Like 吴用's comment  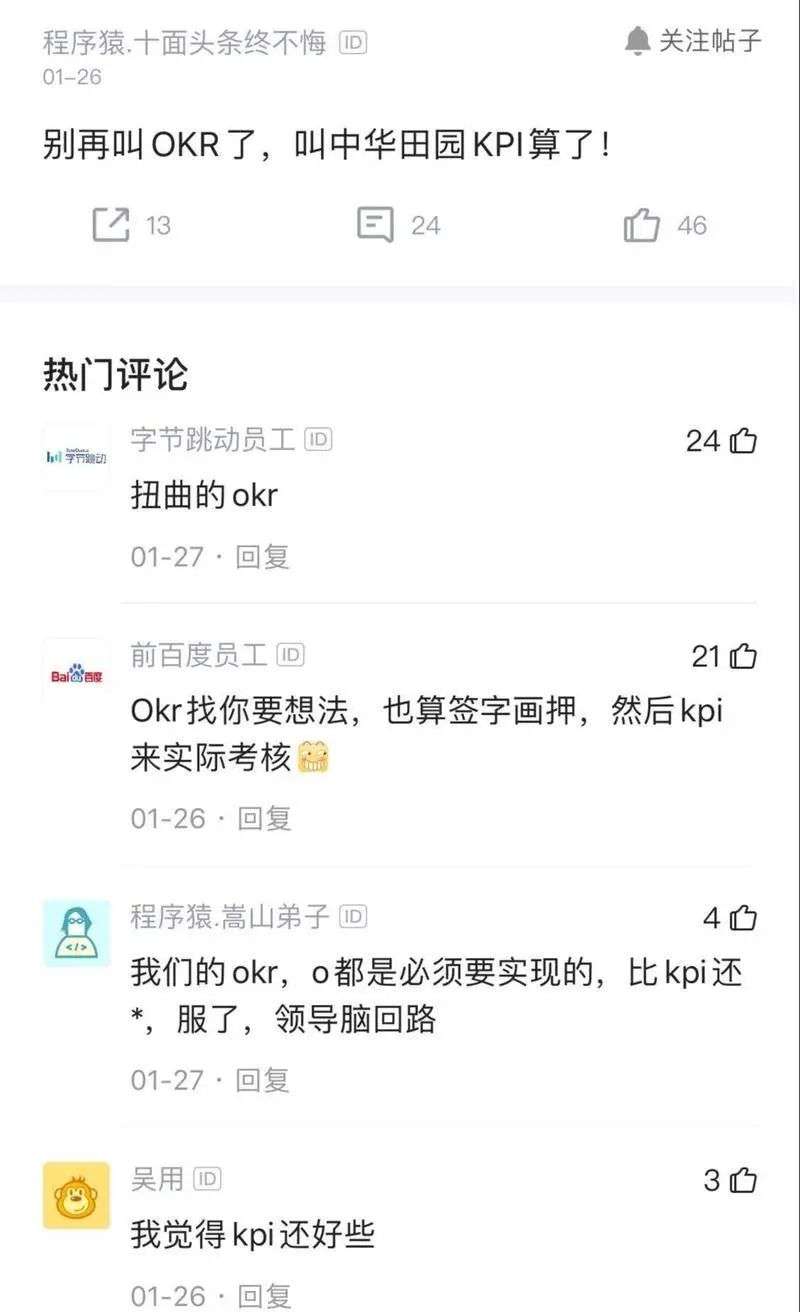click(743, 1181)
